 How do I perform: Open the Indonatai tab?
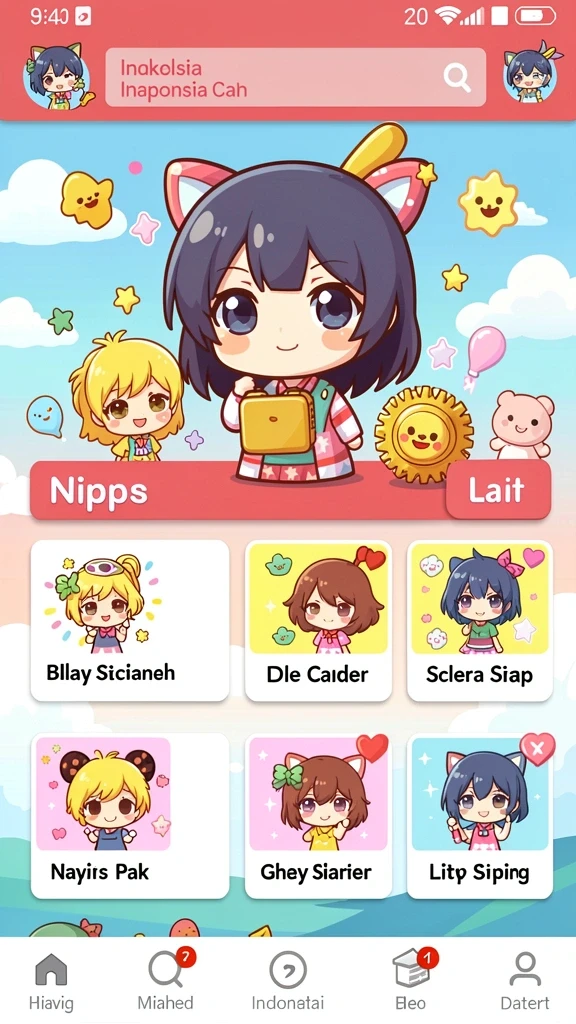coord(288,982)
